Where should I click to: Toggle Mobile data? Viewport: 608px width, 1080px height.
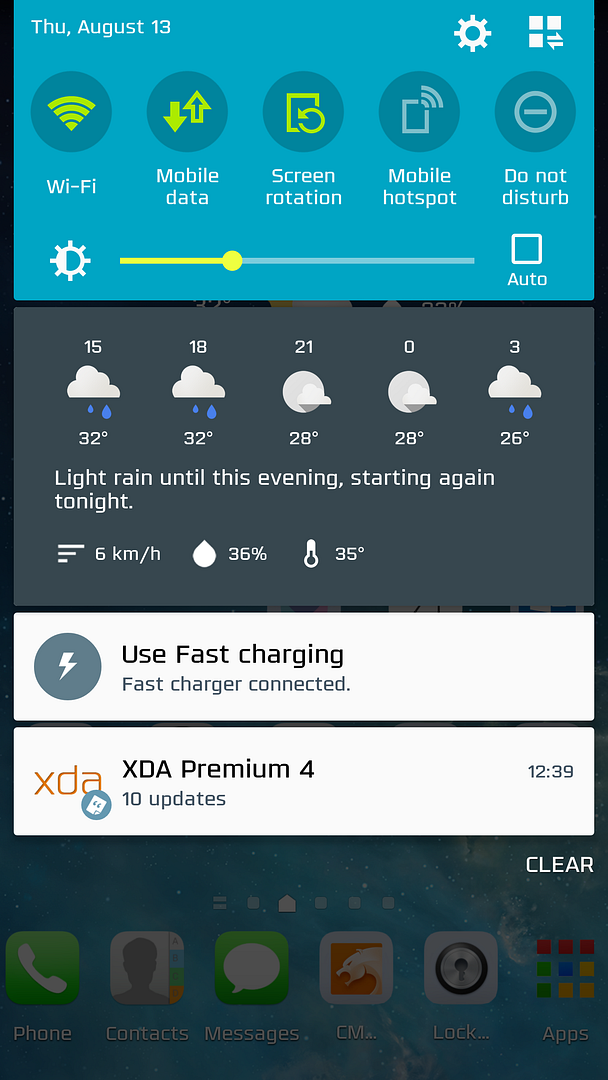(x=187, y=112)
